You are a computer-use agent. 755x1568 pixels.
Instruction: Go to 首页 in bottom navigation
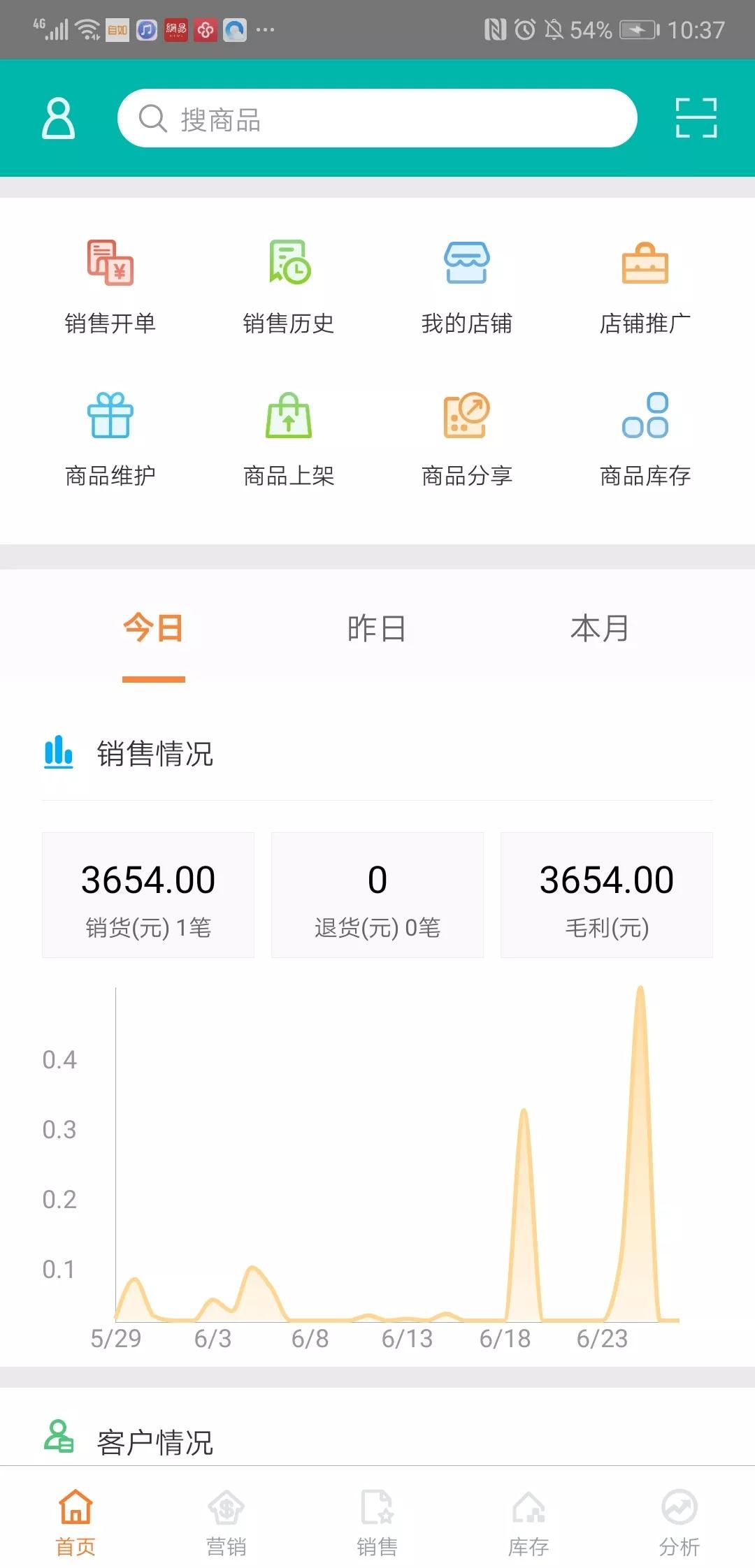[x=75, y=1522]
